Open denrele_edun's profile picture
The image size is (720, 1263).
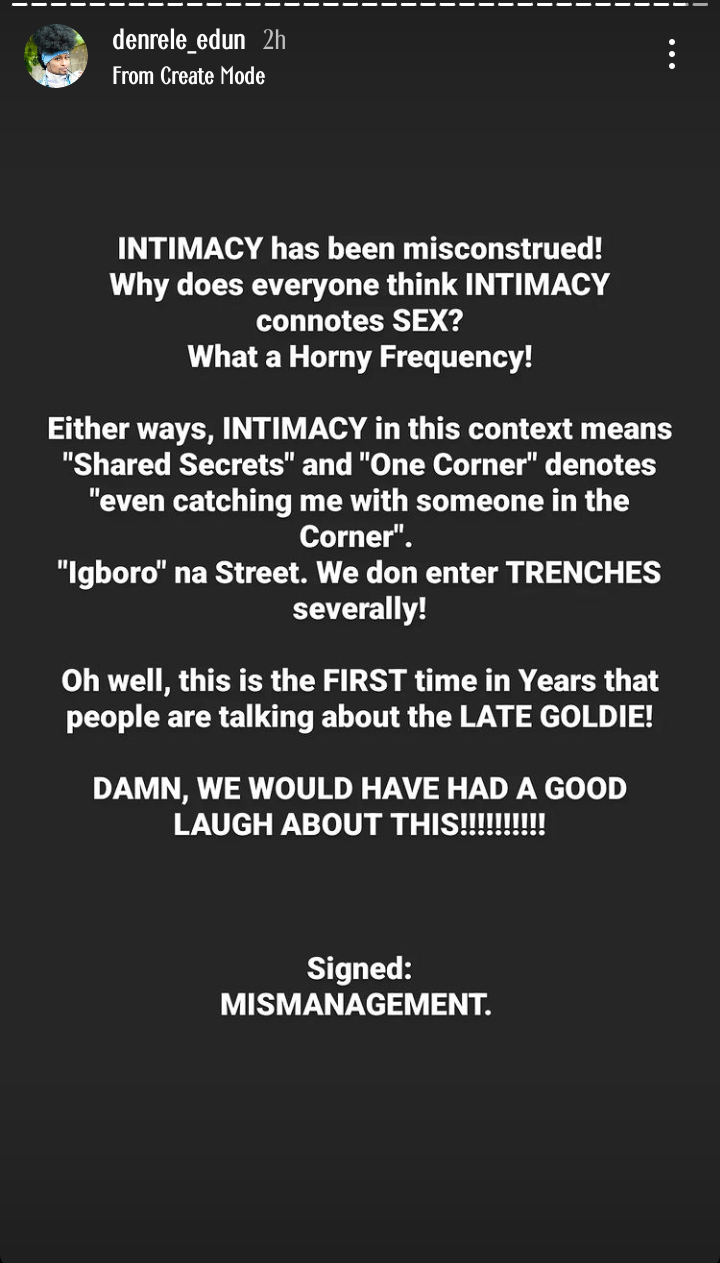coord(55,56)
